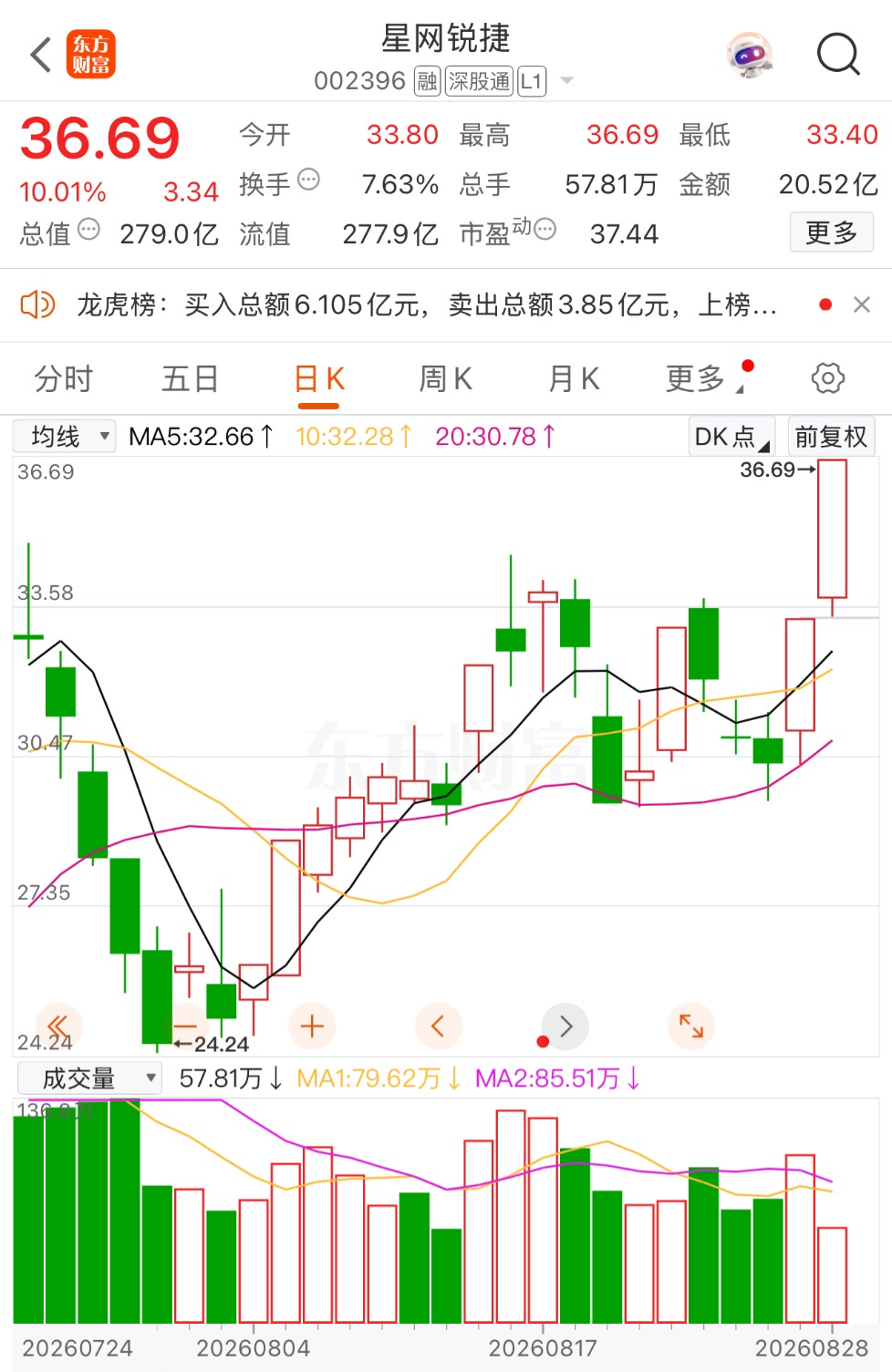Screen dimensions: 892x1372
Task: Expand chart to fullscreen
Action: (x=691, y=1026)
